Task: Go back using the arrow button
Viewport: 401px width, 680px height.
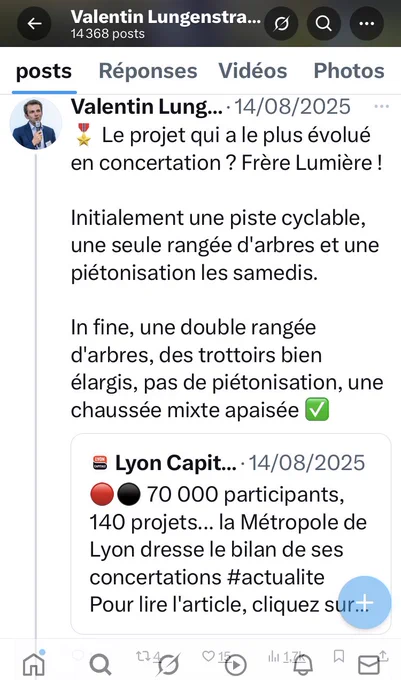Action: click(34, 23)
